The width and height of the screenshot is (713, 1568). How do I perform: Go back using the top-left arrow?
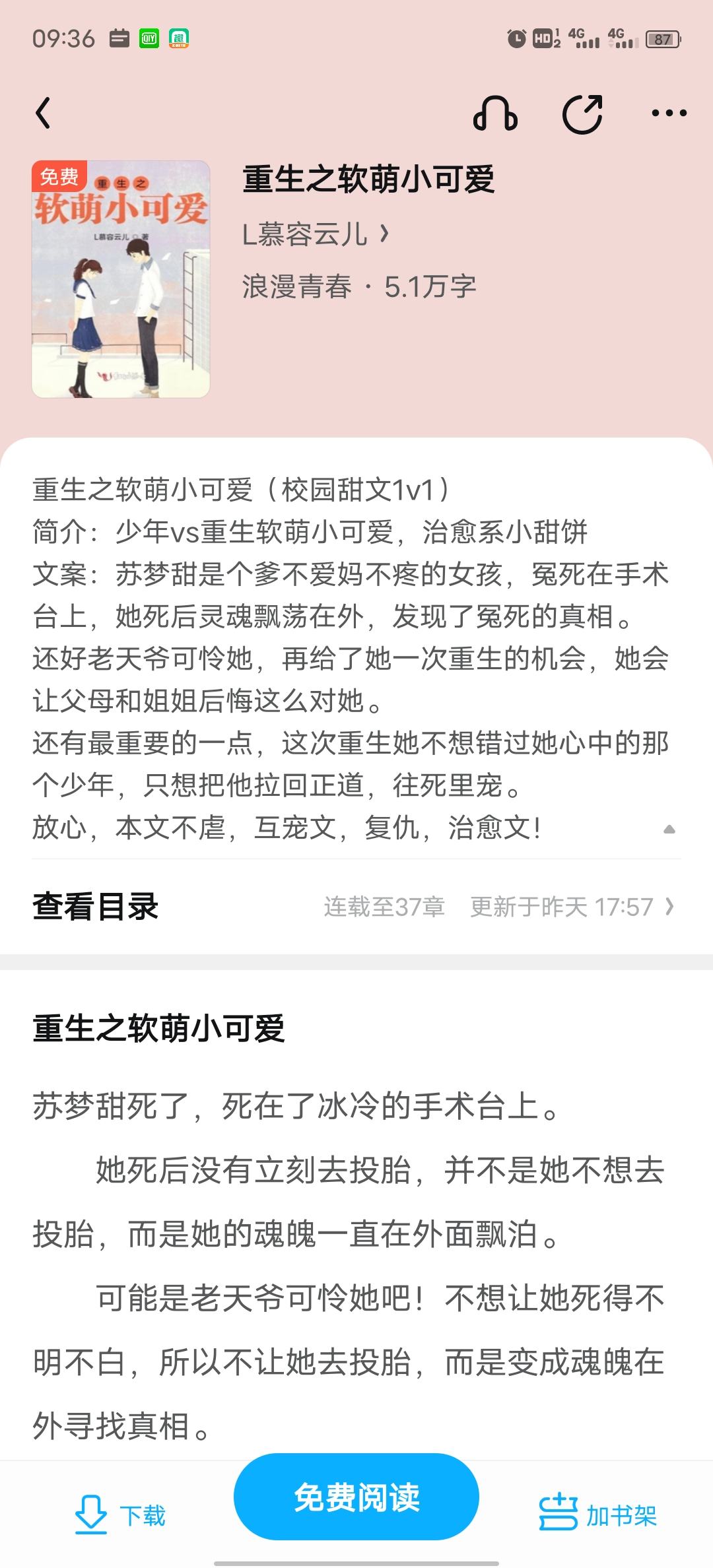[x=44, y=113]
